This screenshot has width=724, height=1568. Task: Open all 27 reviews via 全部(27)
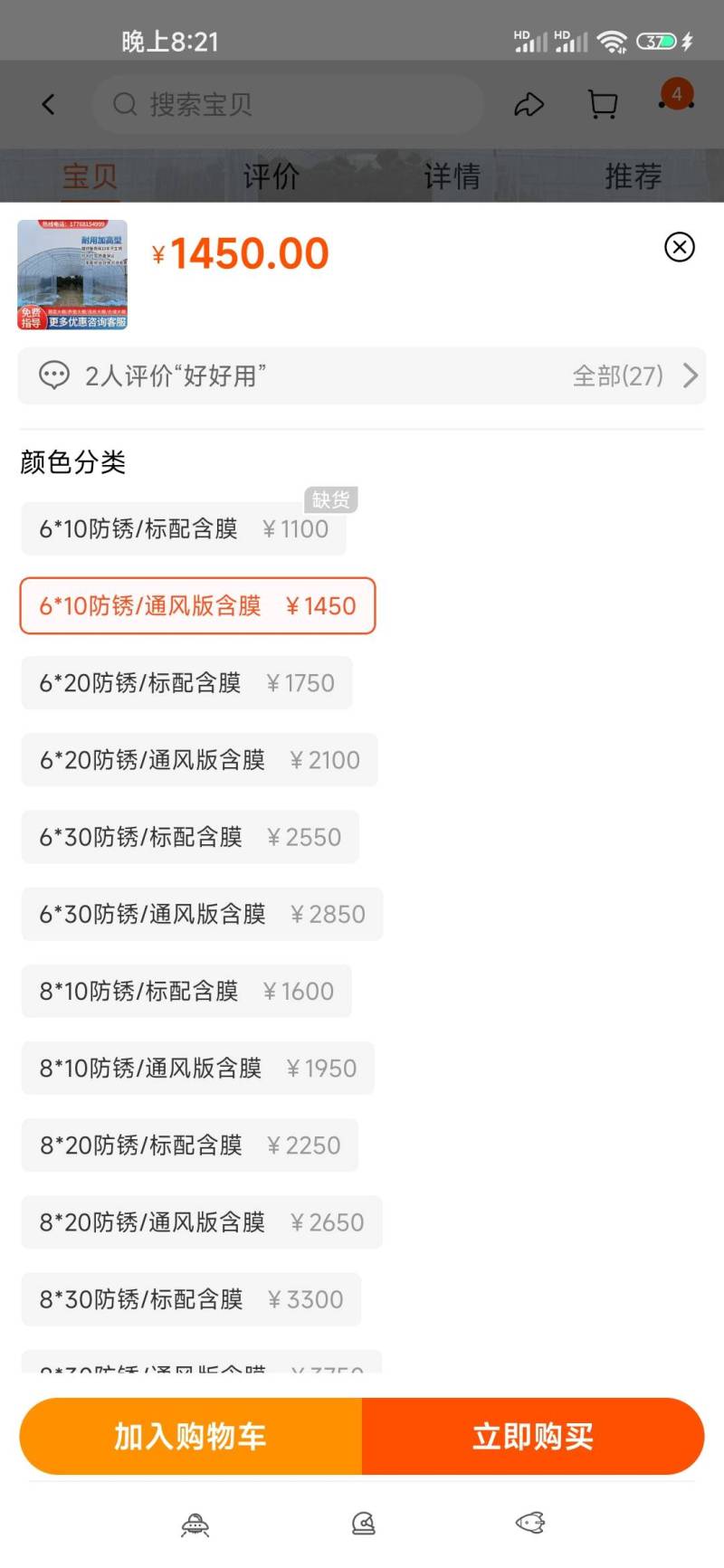click(x=634, y=375)
